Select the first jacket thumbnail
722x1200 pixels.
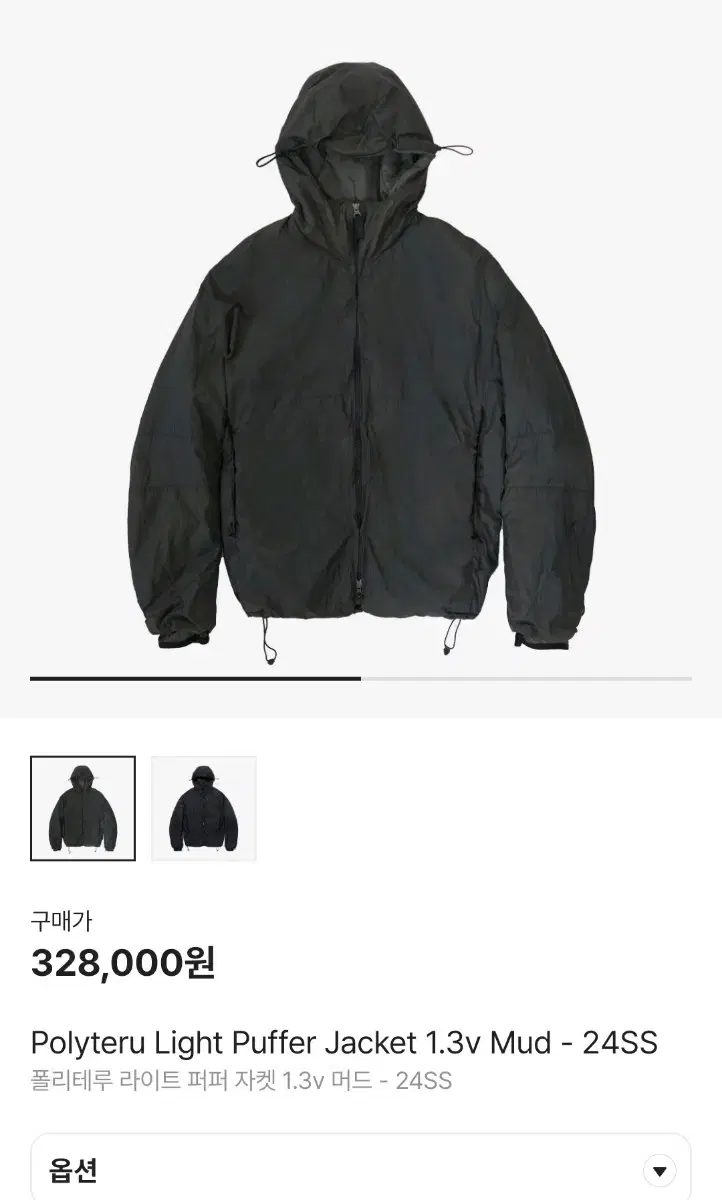[x=83, y=809]
